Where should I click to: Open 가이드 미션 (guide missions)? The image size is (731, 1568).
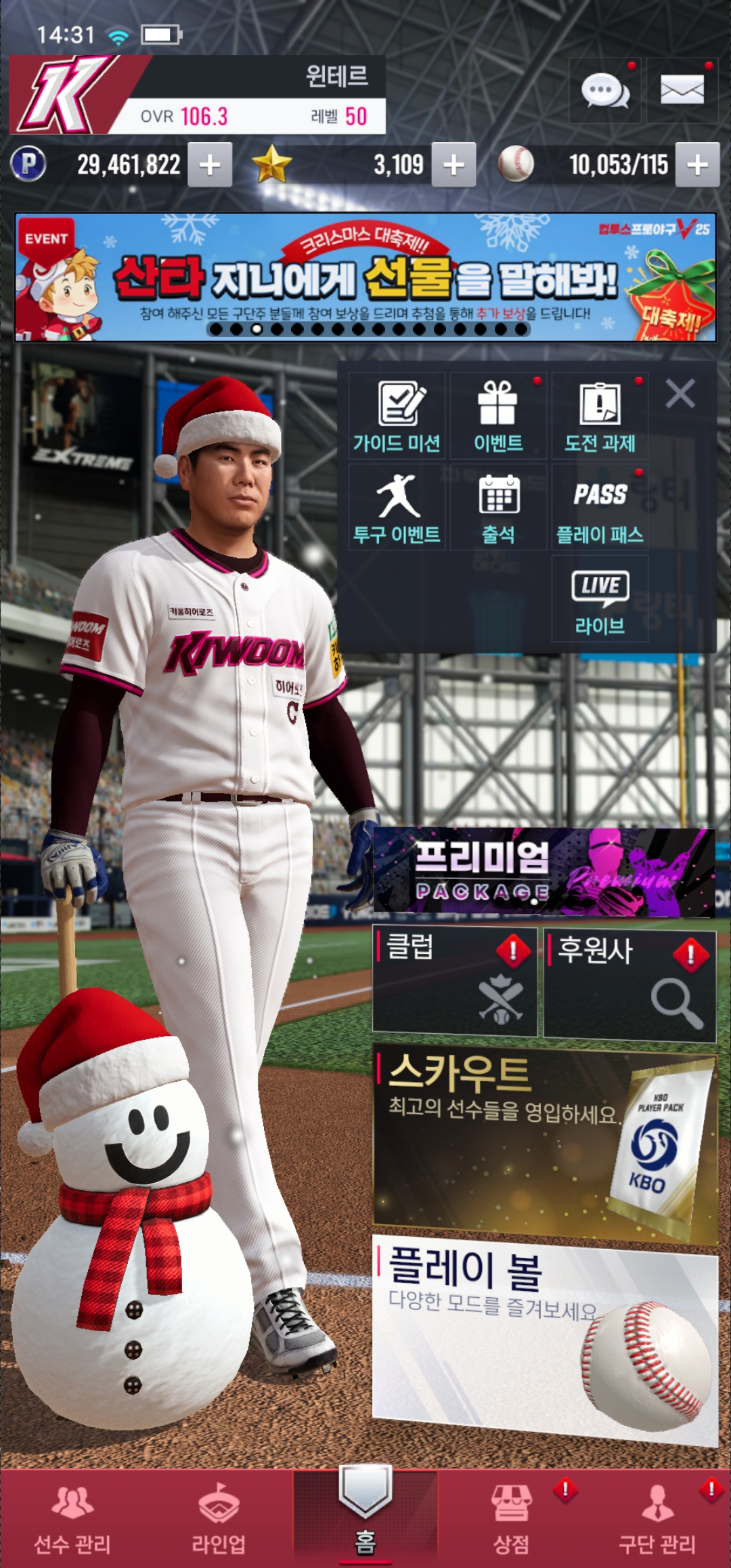pyautogui.click(x=397, y=416)
